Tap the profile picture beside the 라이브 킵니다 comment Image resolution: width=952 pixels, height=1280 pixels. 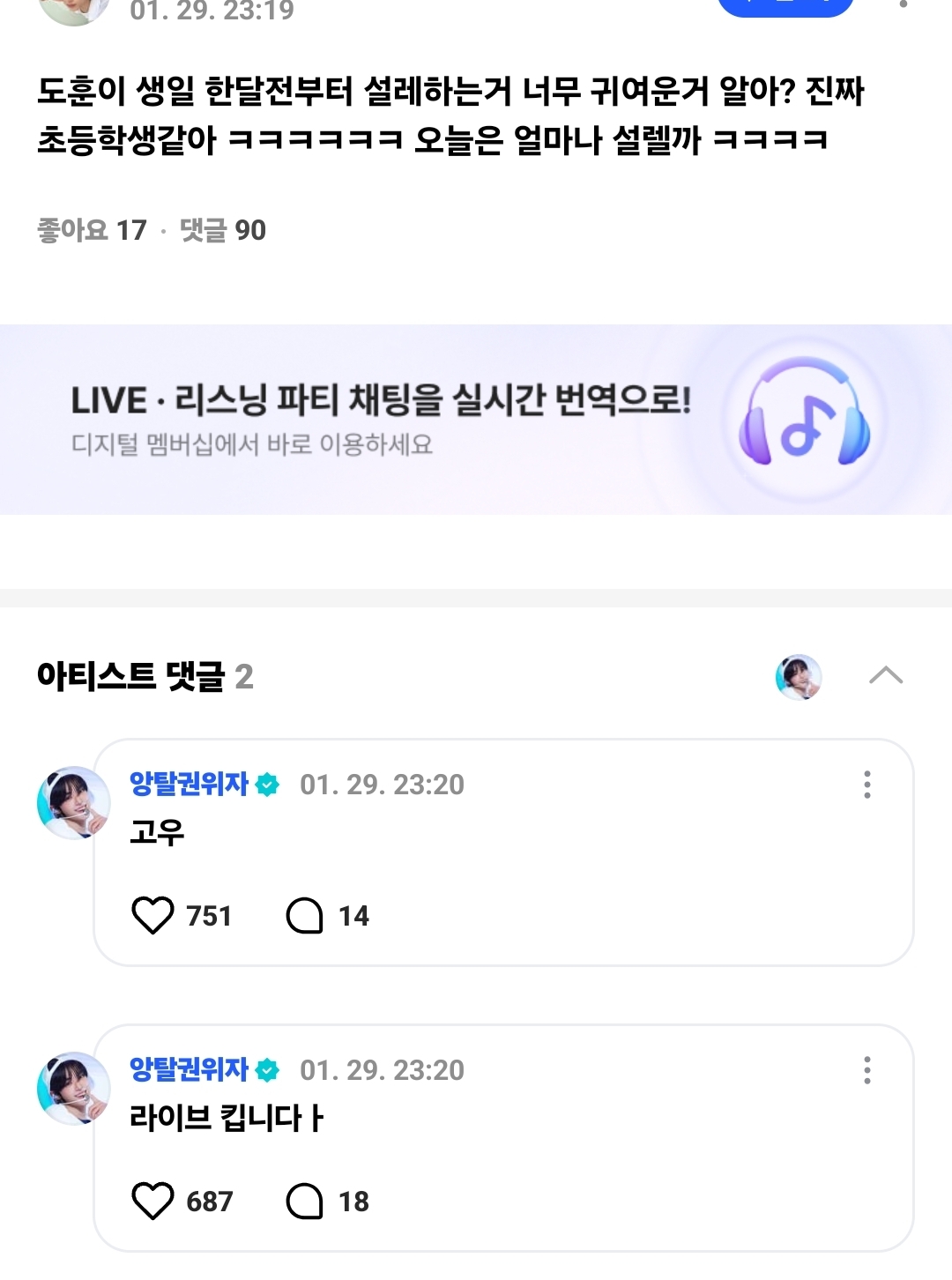[x=74, y=1088]
